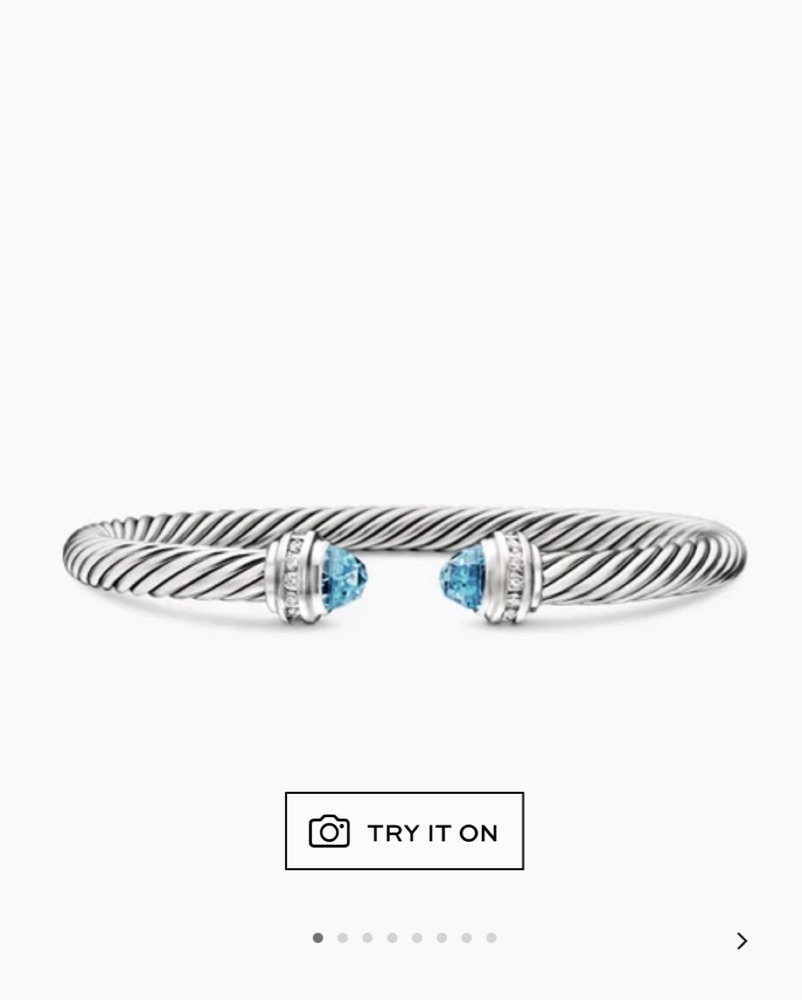Jump to the second image page dot
This screenshot has height=1000, width=802.
click(x=343, y=938)
